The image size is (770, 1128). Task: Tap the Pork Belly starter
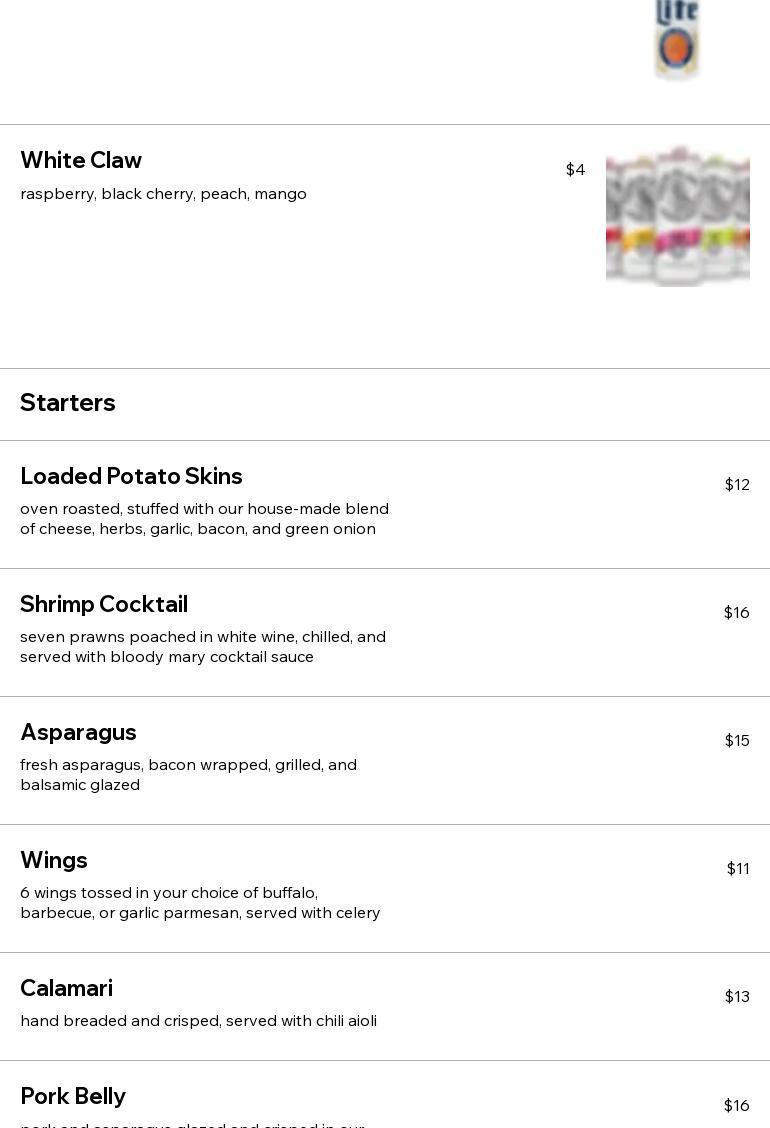(x=73, y=1097)
